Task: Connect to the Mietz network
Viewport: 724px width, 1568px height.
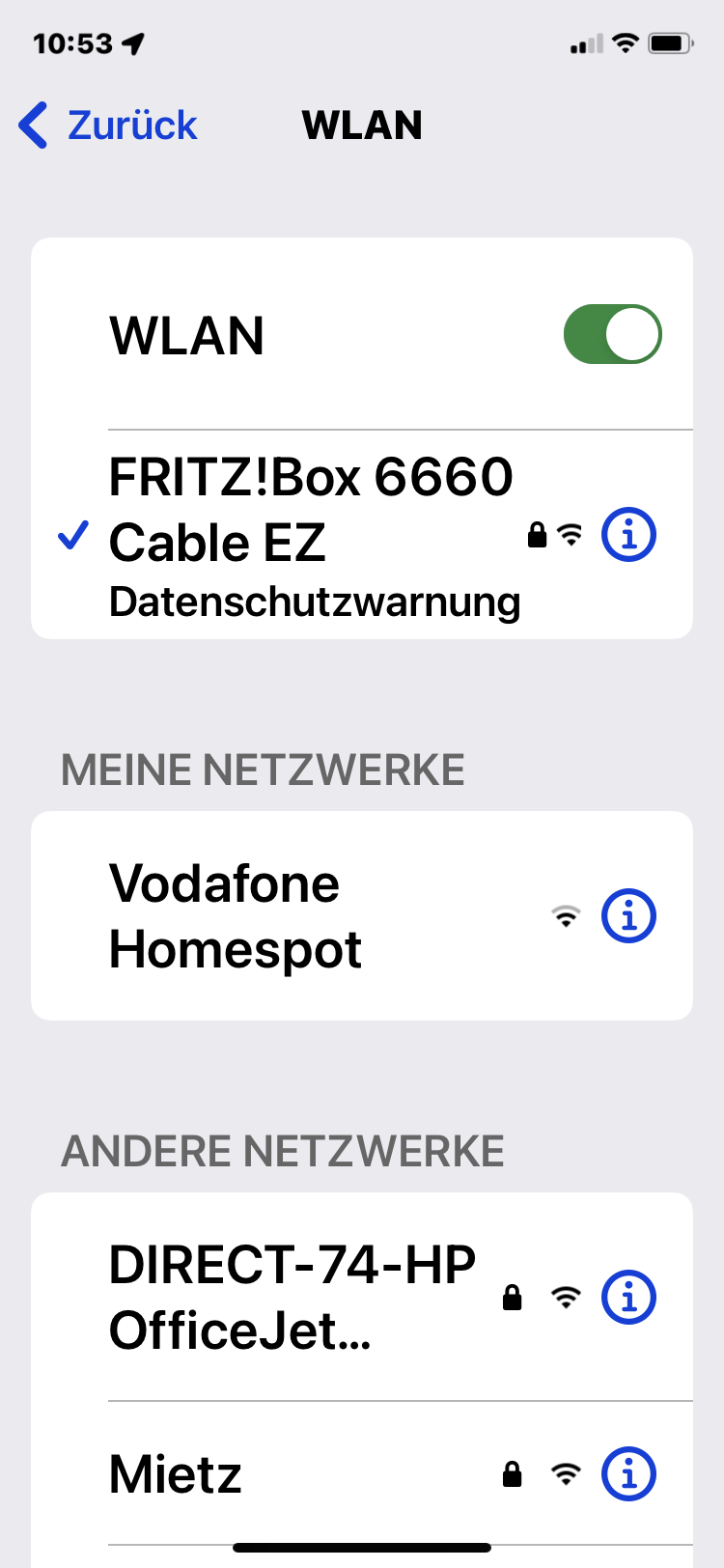Action: (x=176, y=1474)
